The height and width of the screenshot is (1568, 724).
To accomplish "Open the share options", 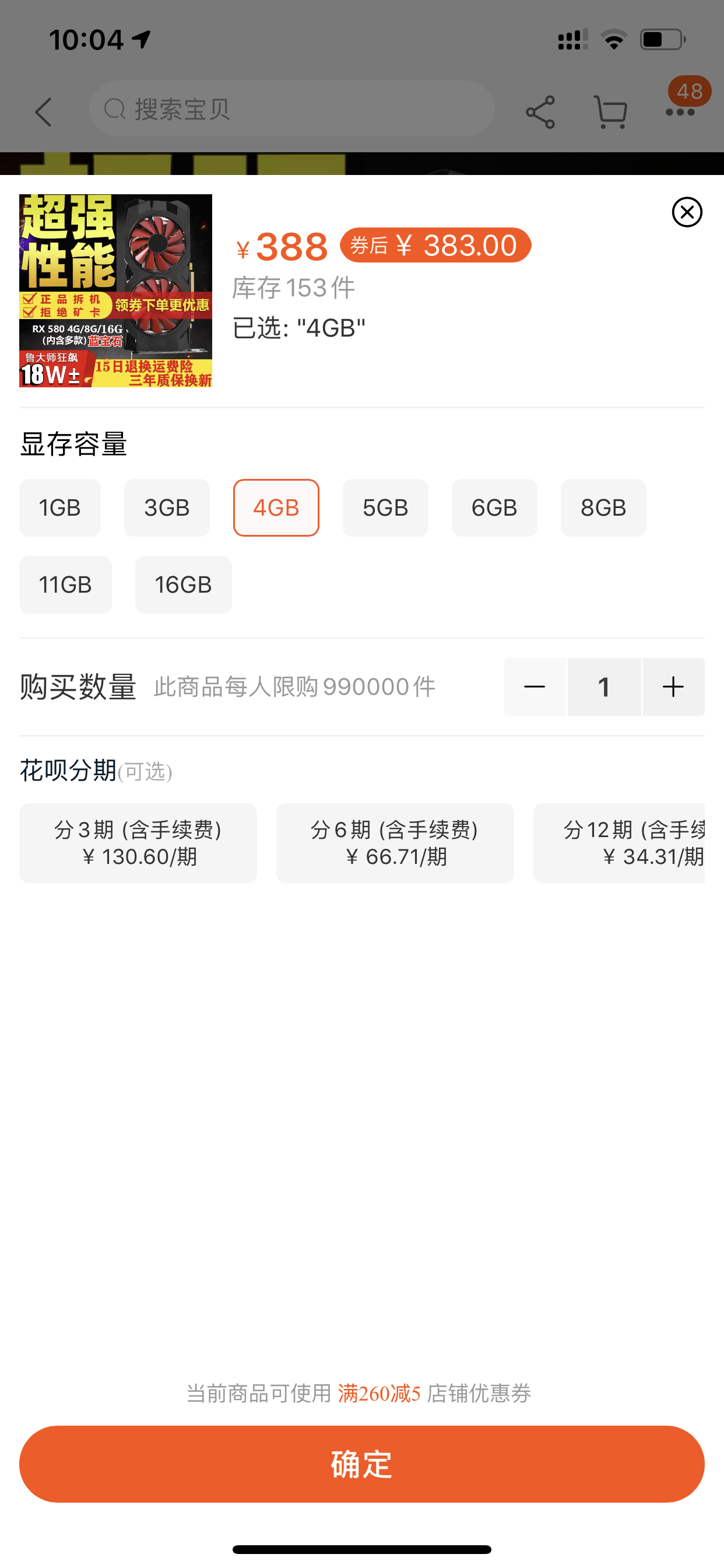I will [539, 110].
